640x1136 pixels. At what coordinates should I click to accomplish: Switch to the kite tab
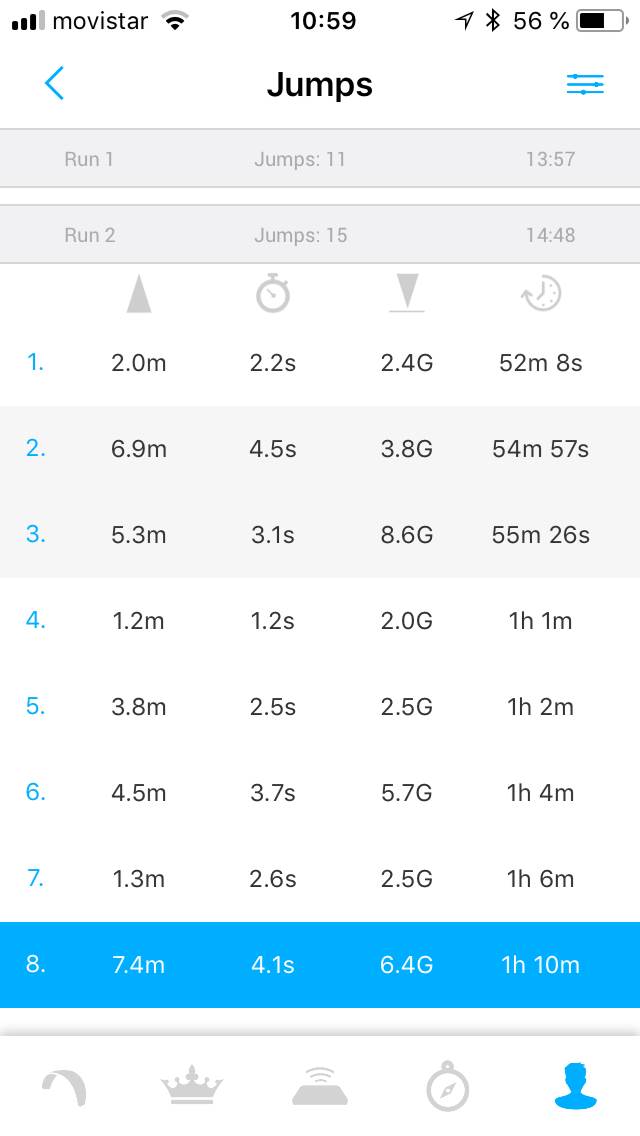64,1086
